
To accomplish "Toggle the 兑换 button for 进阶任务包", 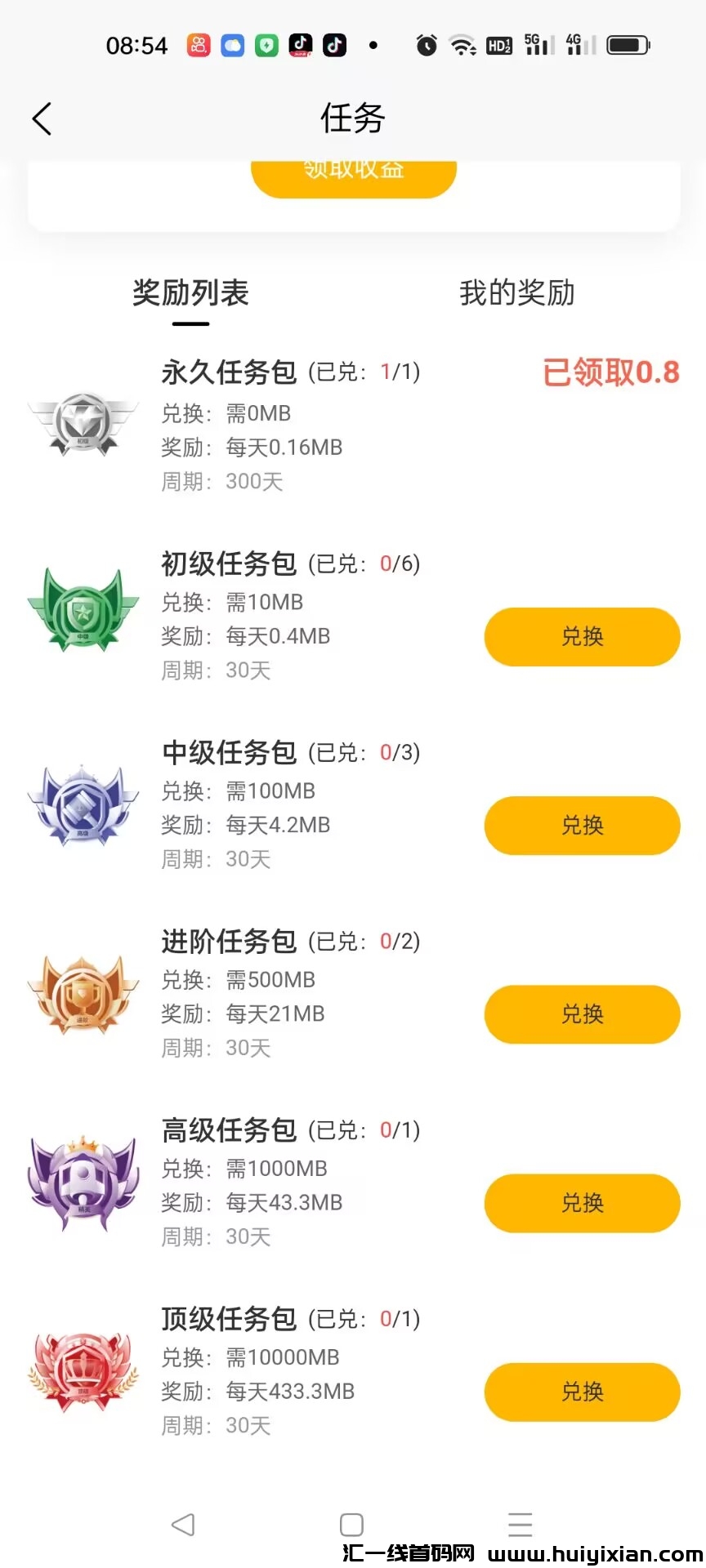I will [581, 1014].
